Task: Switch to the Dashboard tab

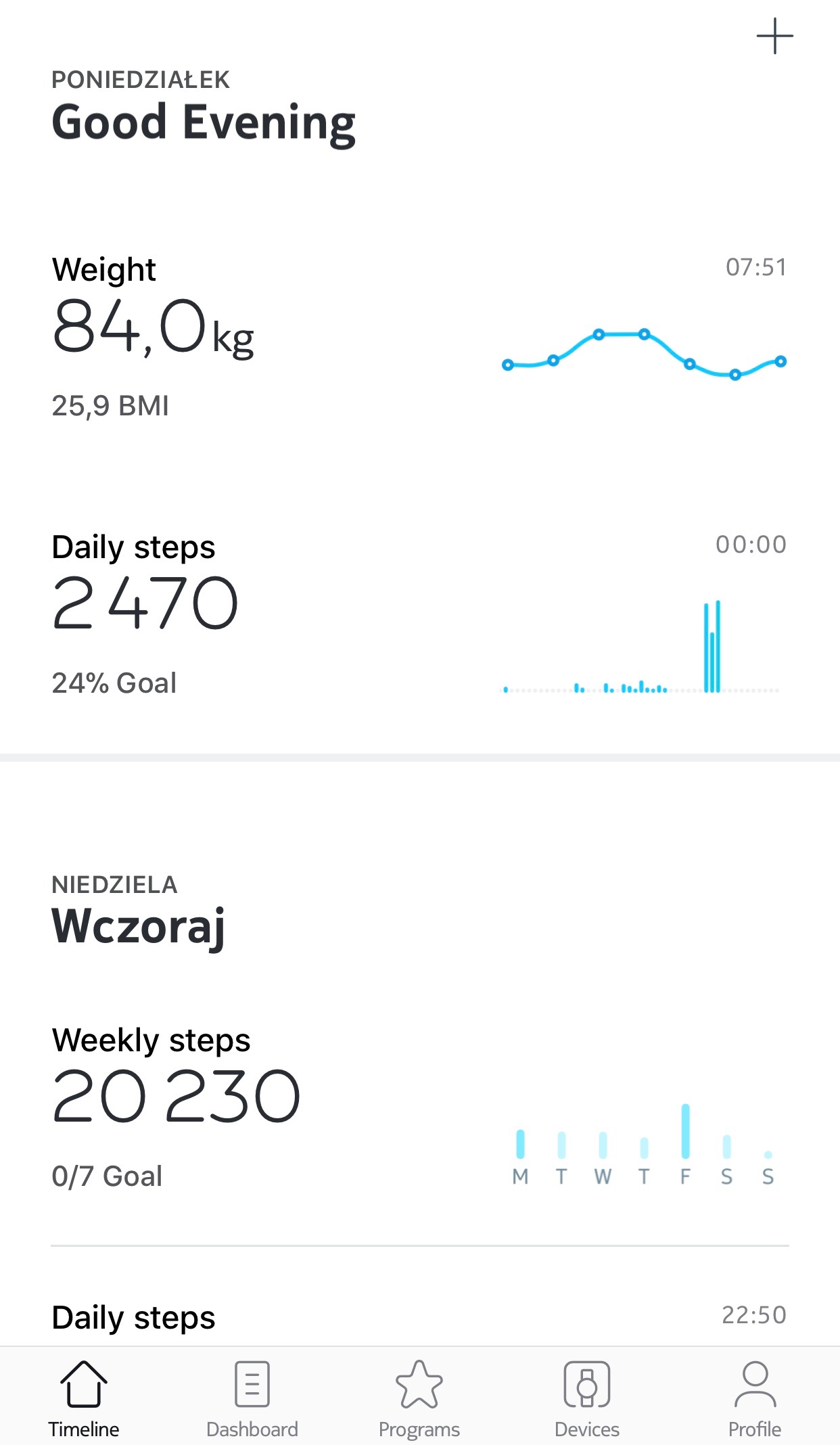Action: pyautogui.click(x=252, y=1398)
